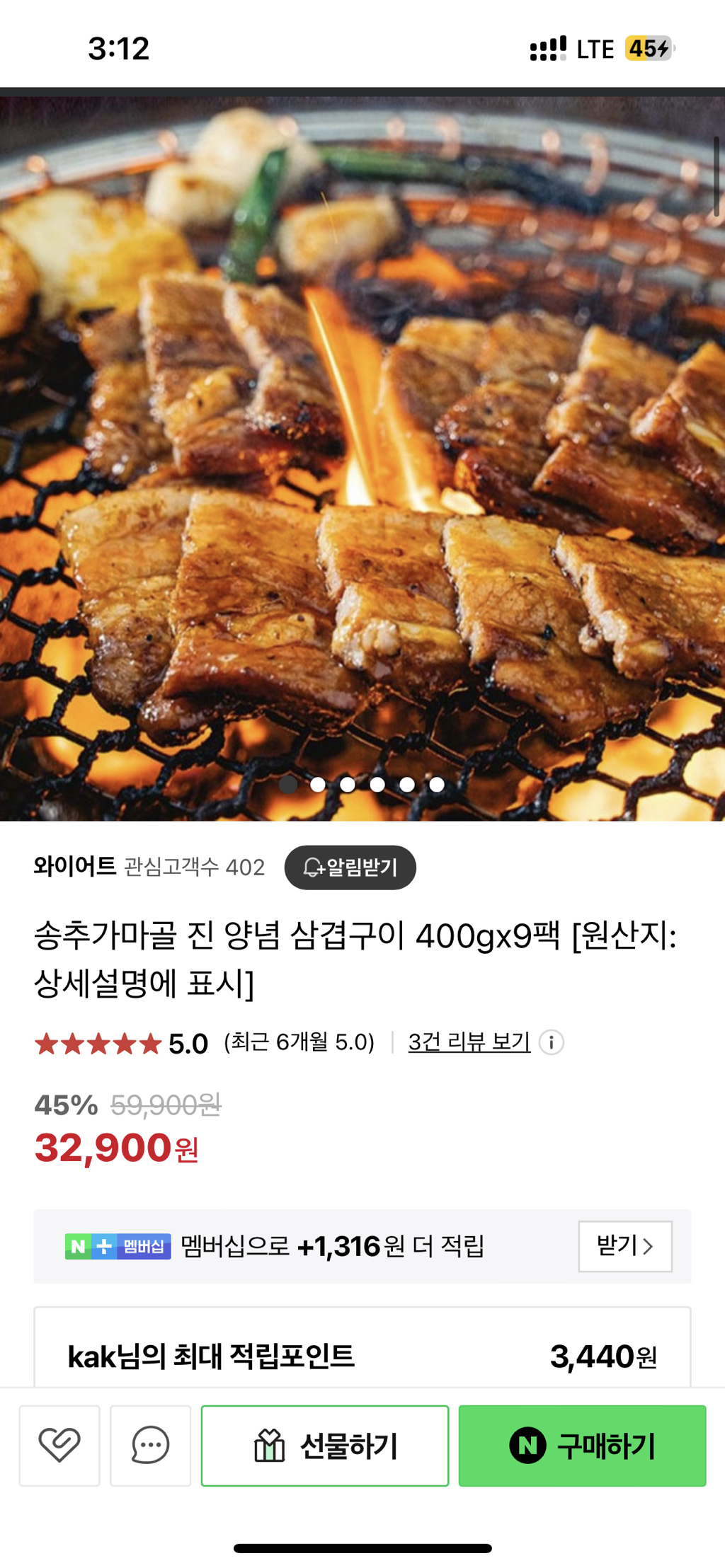Tap the 알림받기 notification button
725x1568 pixels.
click(x=350, y=867)
